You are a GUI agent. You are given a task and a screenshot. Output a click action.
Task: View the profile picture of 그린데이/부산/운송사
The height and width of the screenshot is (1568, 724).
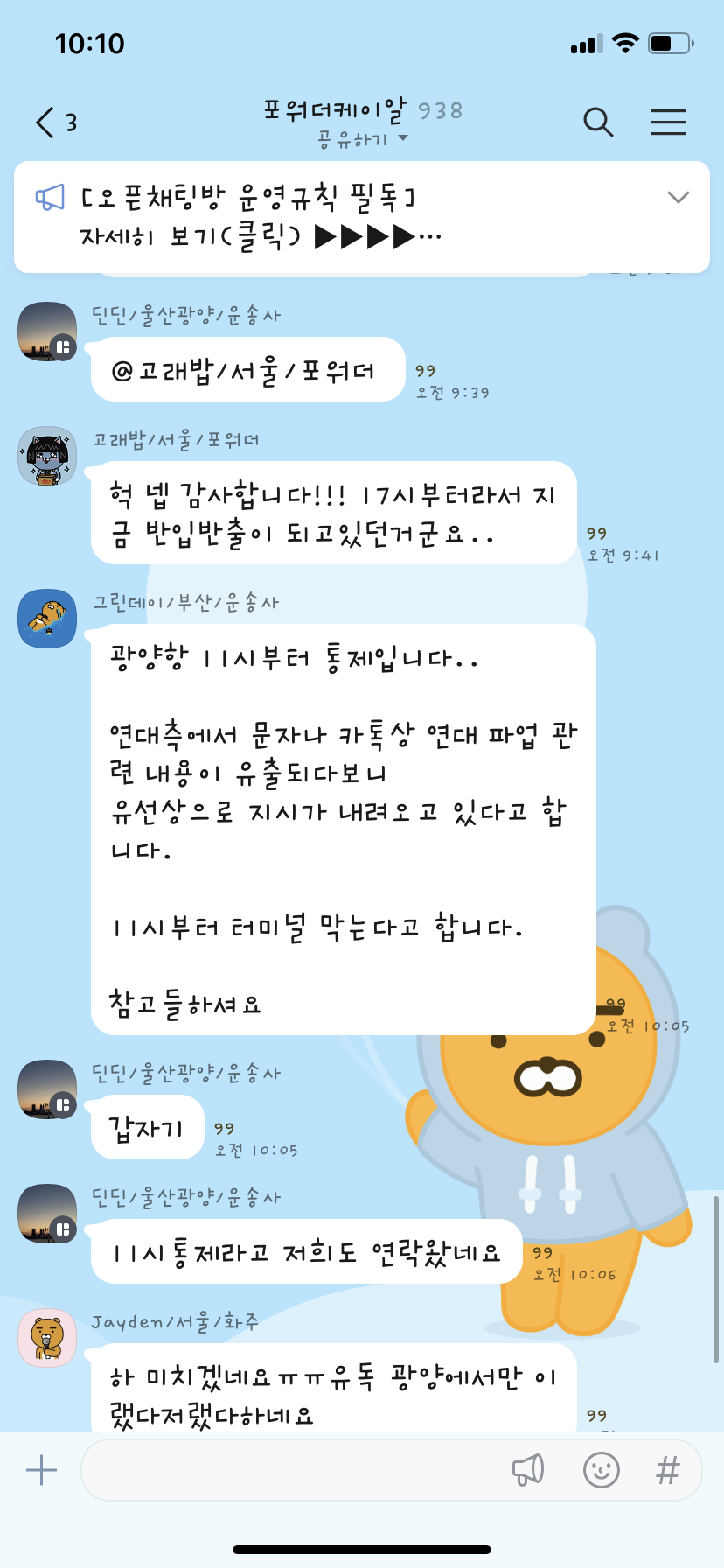(47, 619)
